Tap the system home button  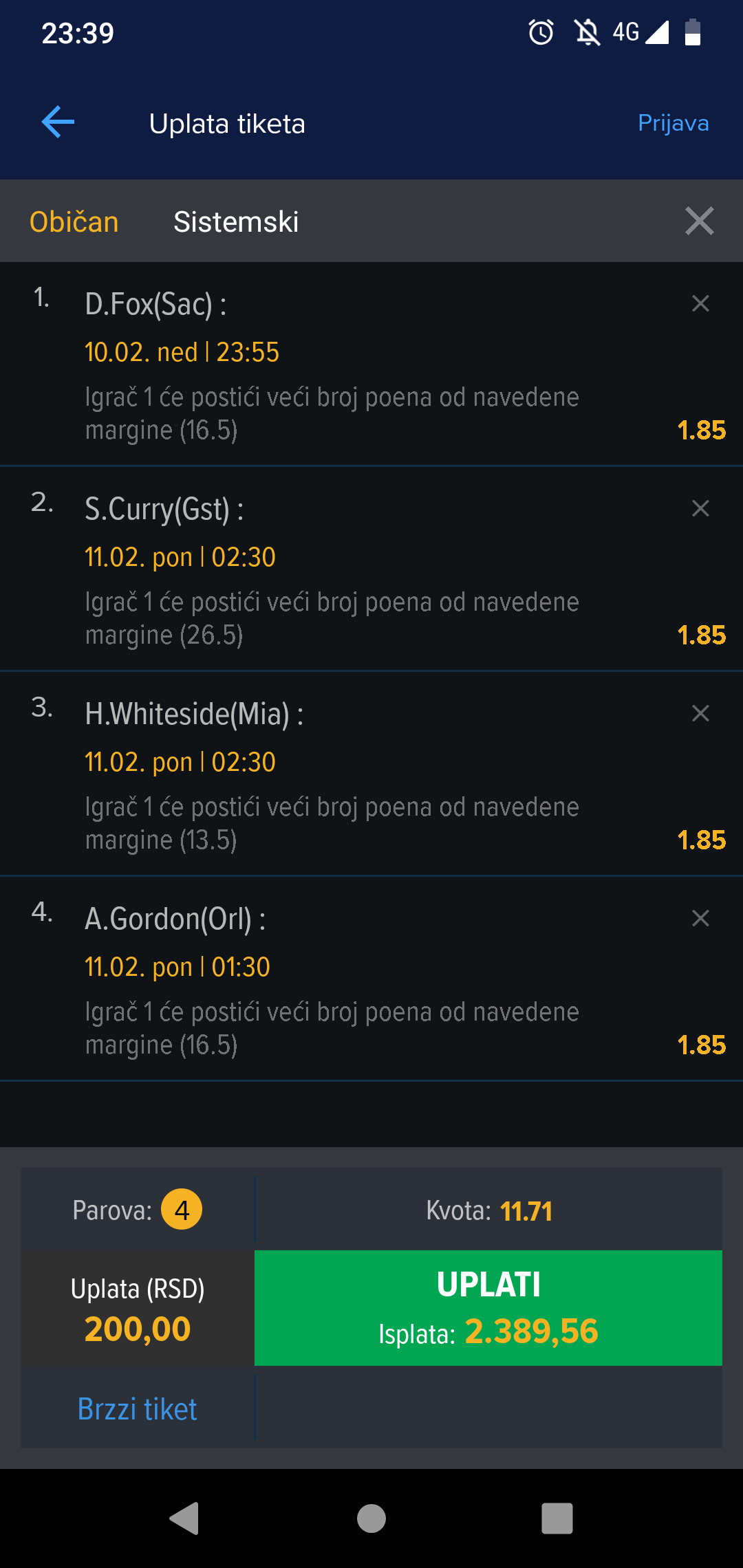[371, 1518]
